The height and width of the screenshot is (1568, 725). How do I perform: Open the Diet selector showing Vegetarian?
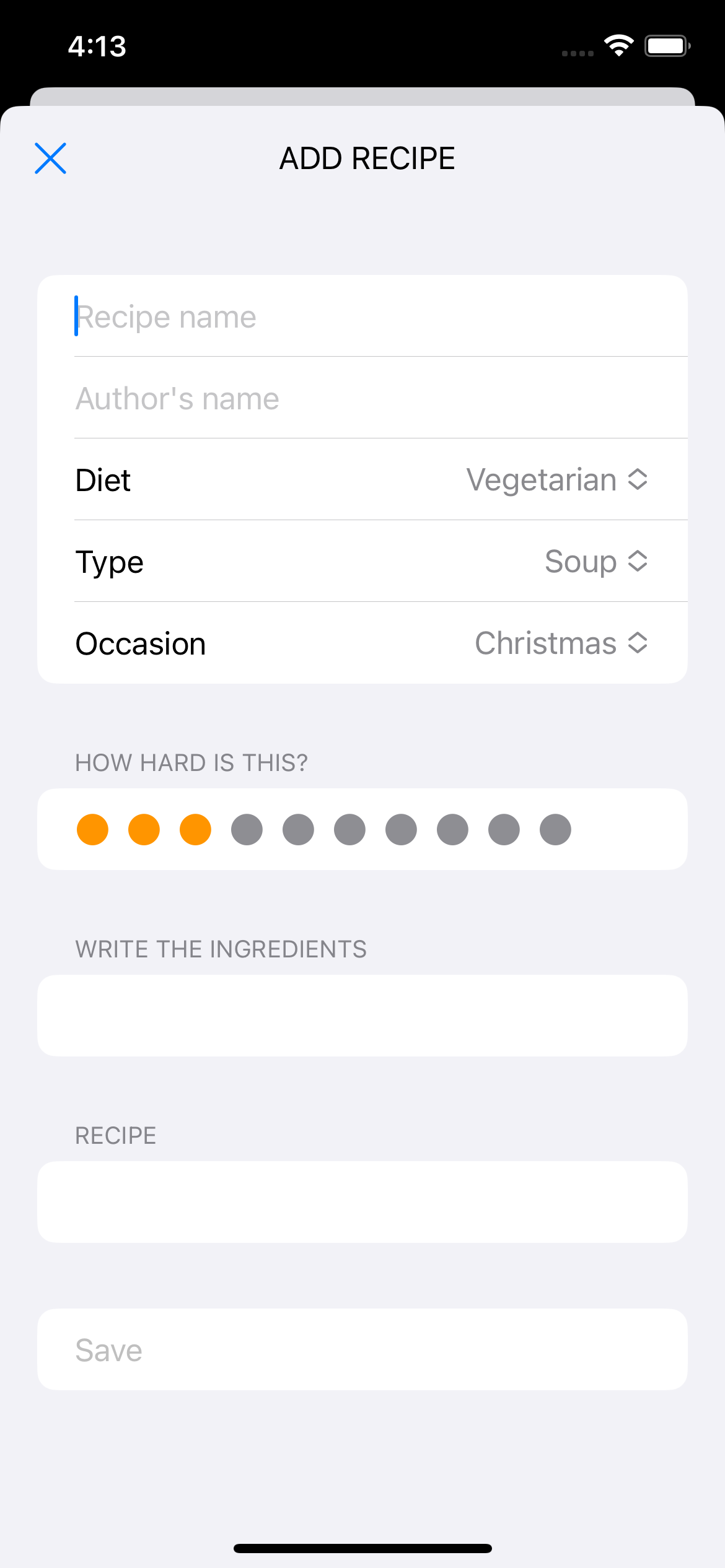pyautogui.click(x=542, y=479)
